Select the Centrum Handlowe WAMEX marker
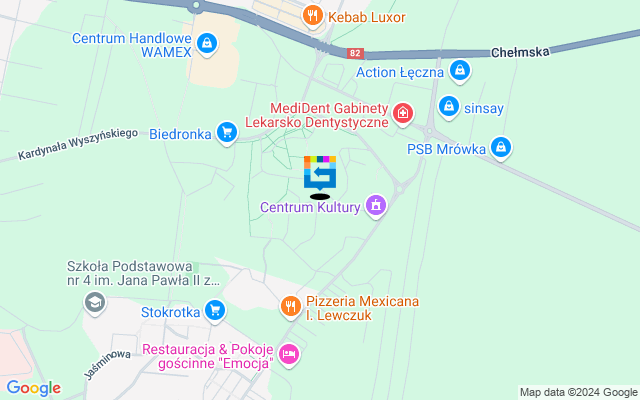This screenshot has height=400, width=640. point(207,43)
